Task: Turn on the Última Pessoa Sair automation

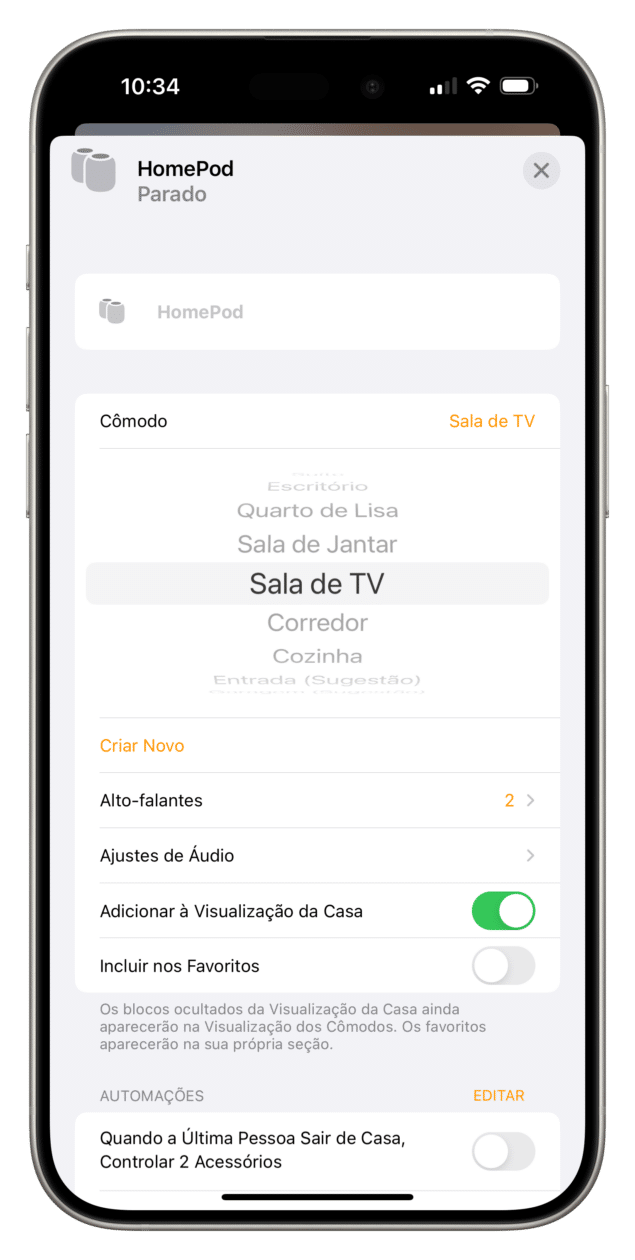Action: pyautogui.click(x=503, y=1151)
